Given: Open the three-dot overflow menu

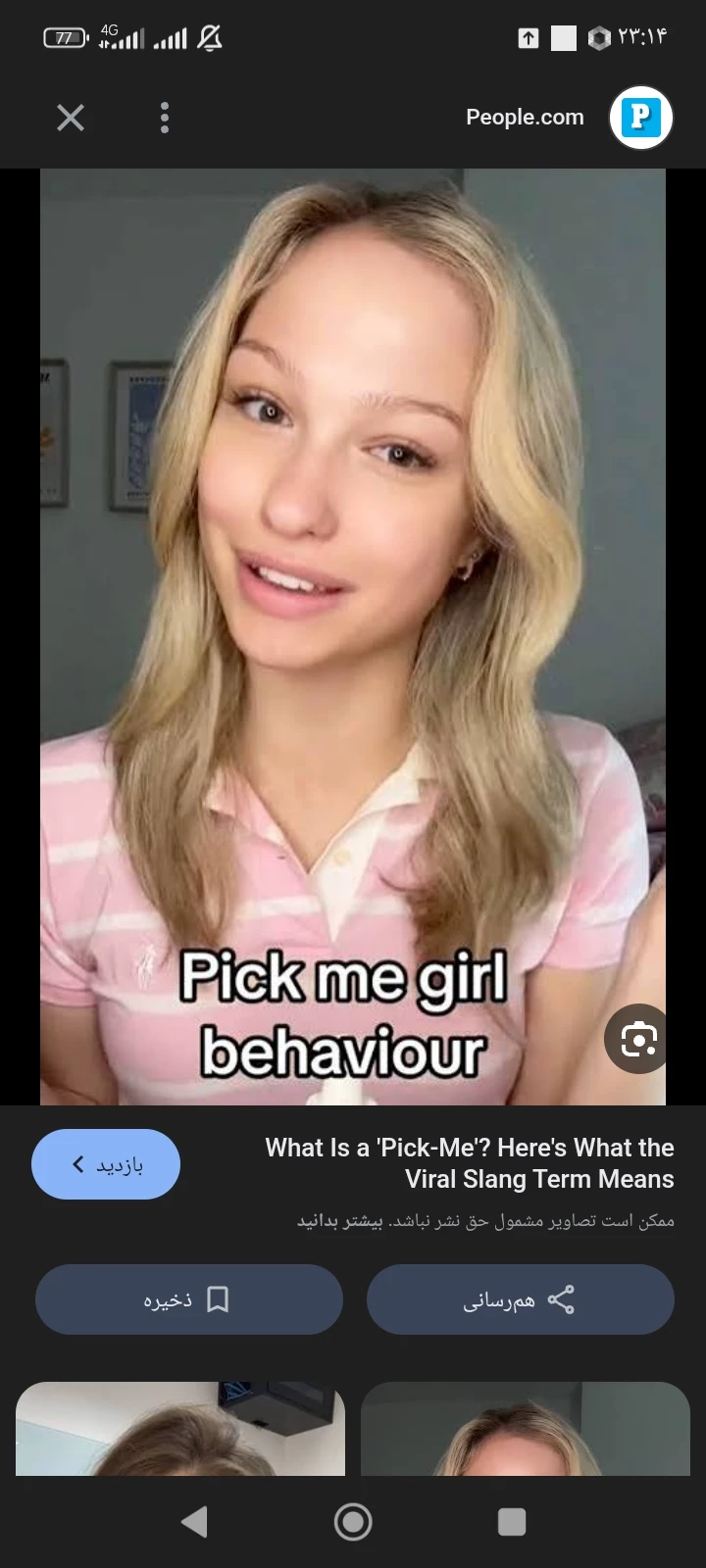Looking at the screenshot, I should [x=165, y=119].
